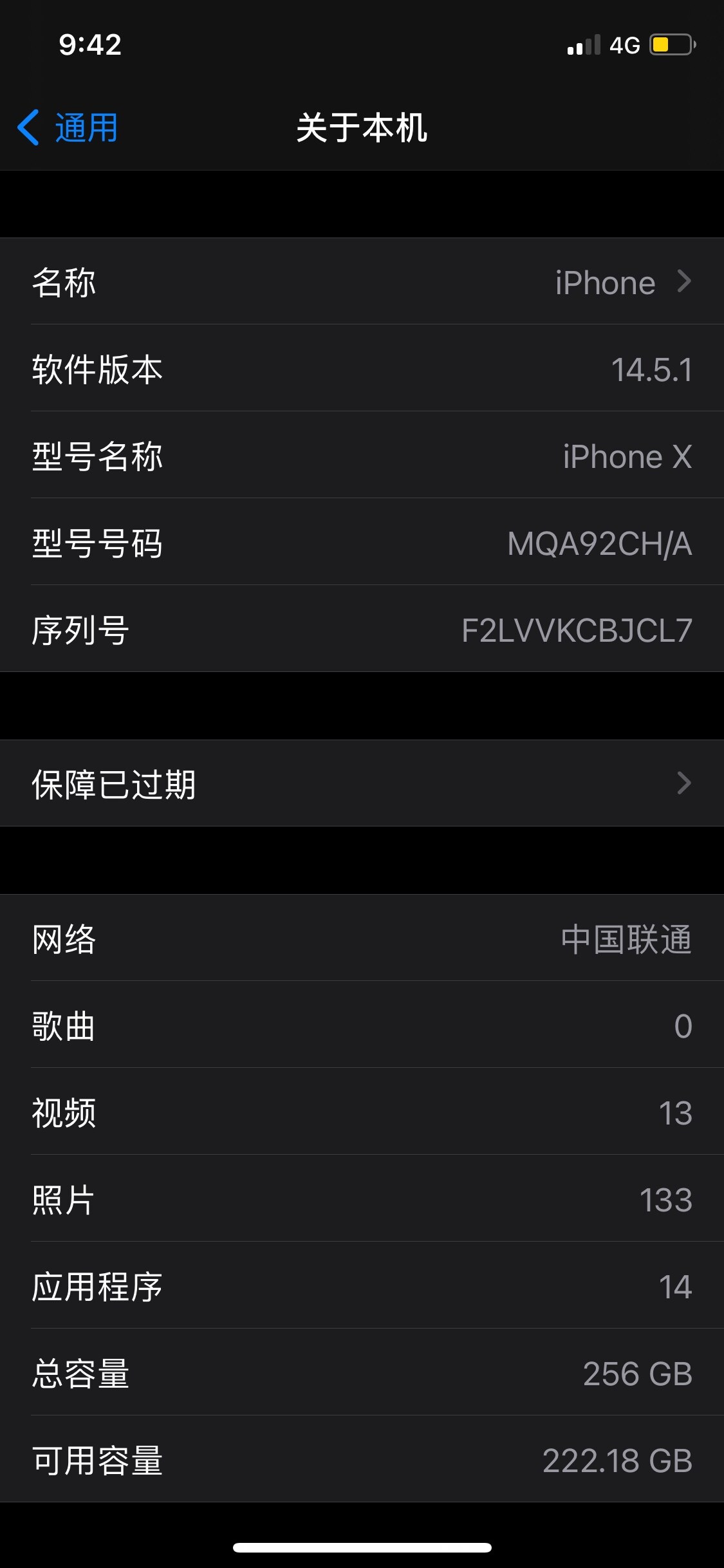
Task: Go back to 通用 settings
Action: pos(68,127)
